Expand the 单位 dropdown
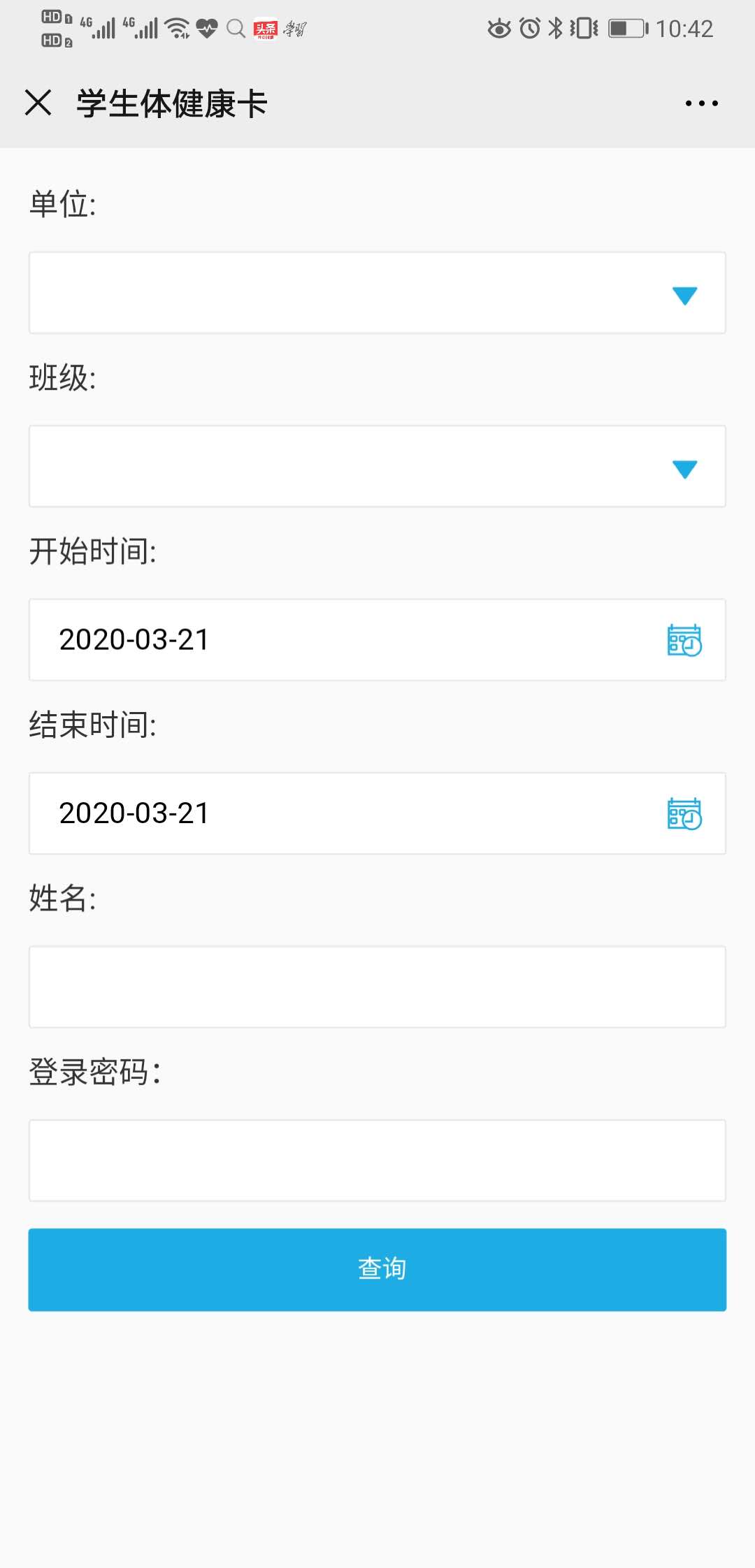 click(377, 293)
